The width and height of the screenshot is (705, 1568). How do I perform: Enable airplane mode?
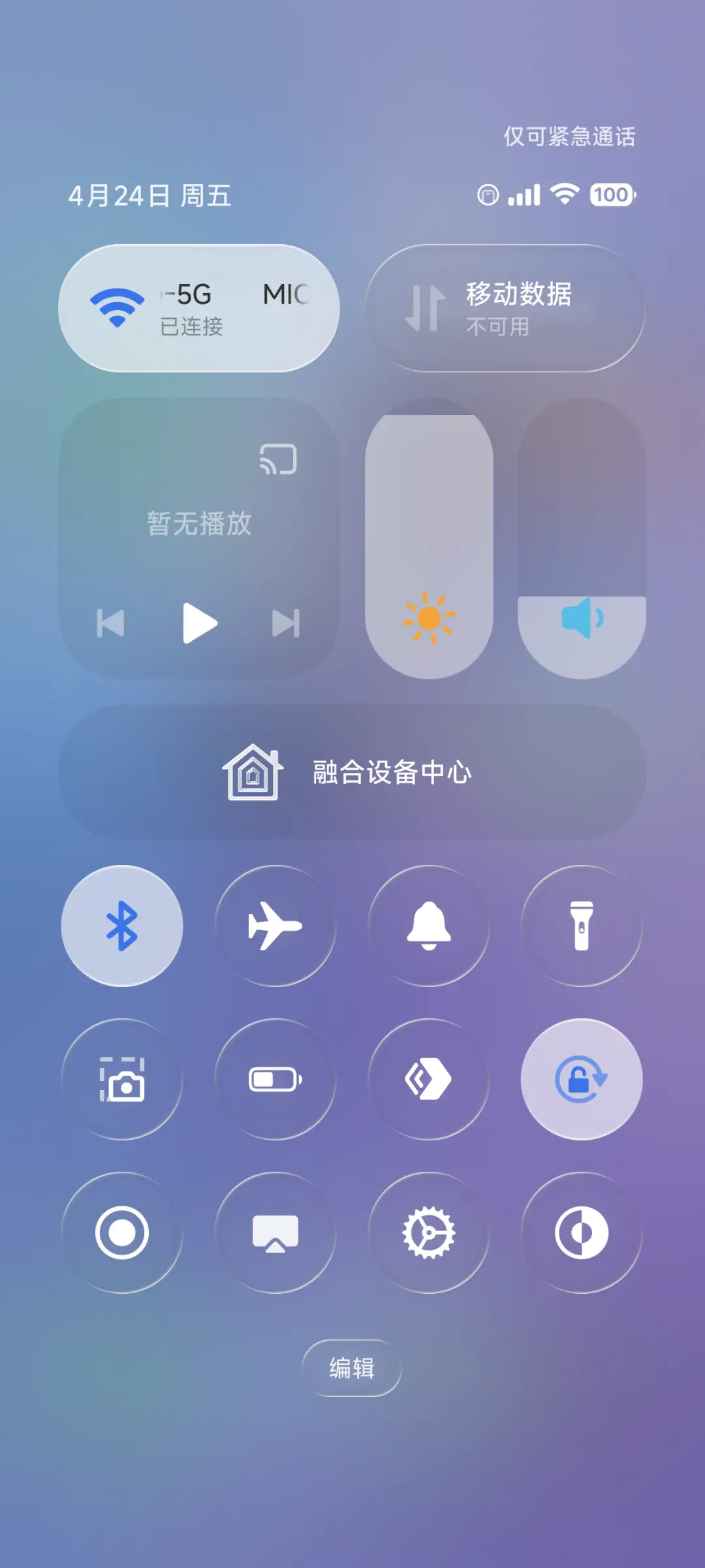click(276, 926)
